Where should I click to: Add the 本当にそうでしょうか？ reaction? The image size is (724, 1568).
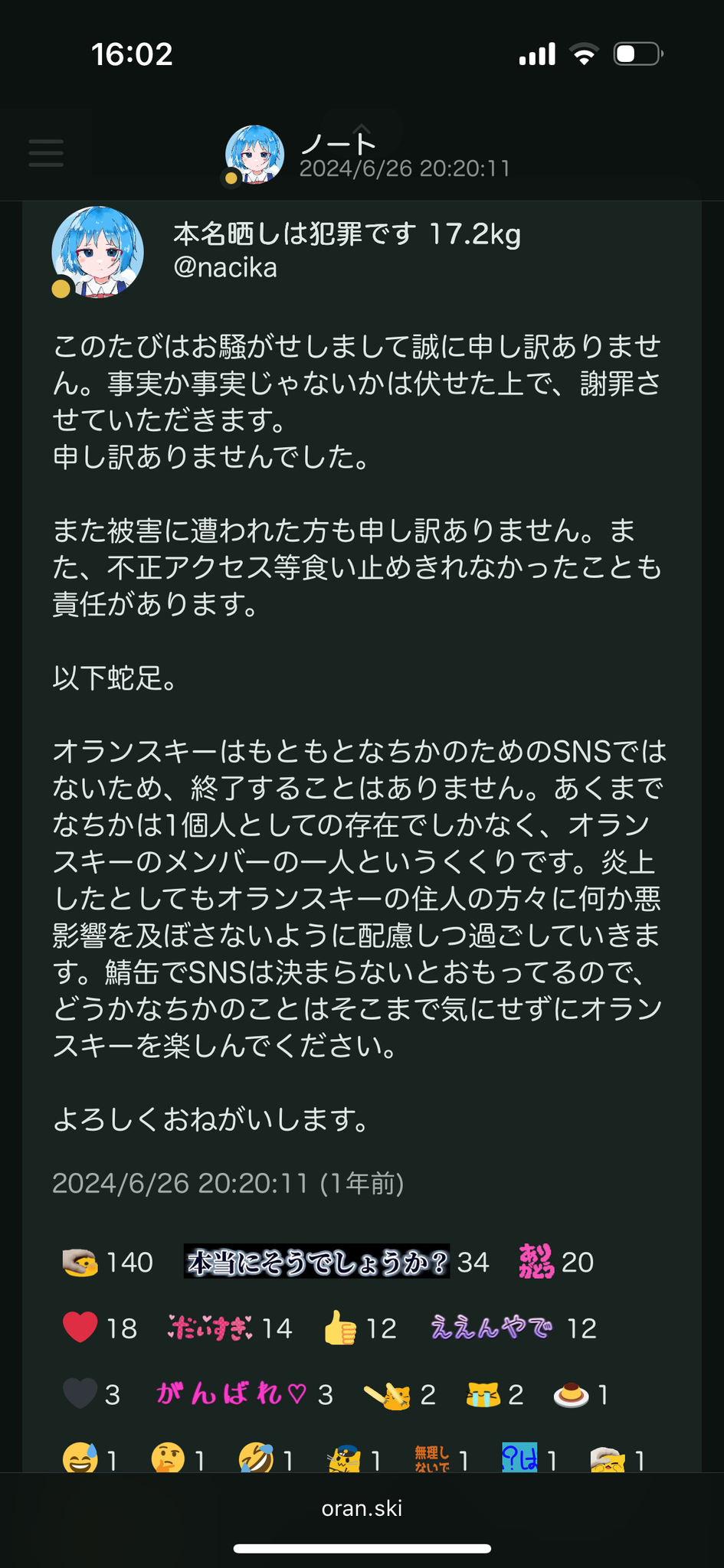tap(336, 1263)
